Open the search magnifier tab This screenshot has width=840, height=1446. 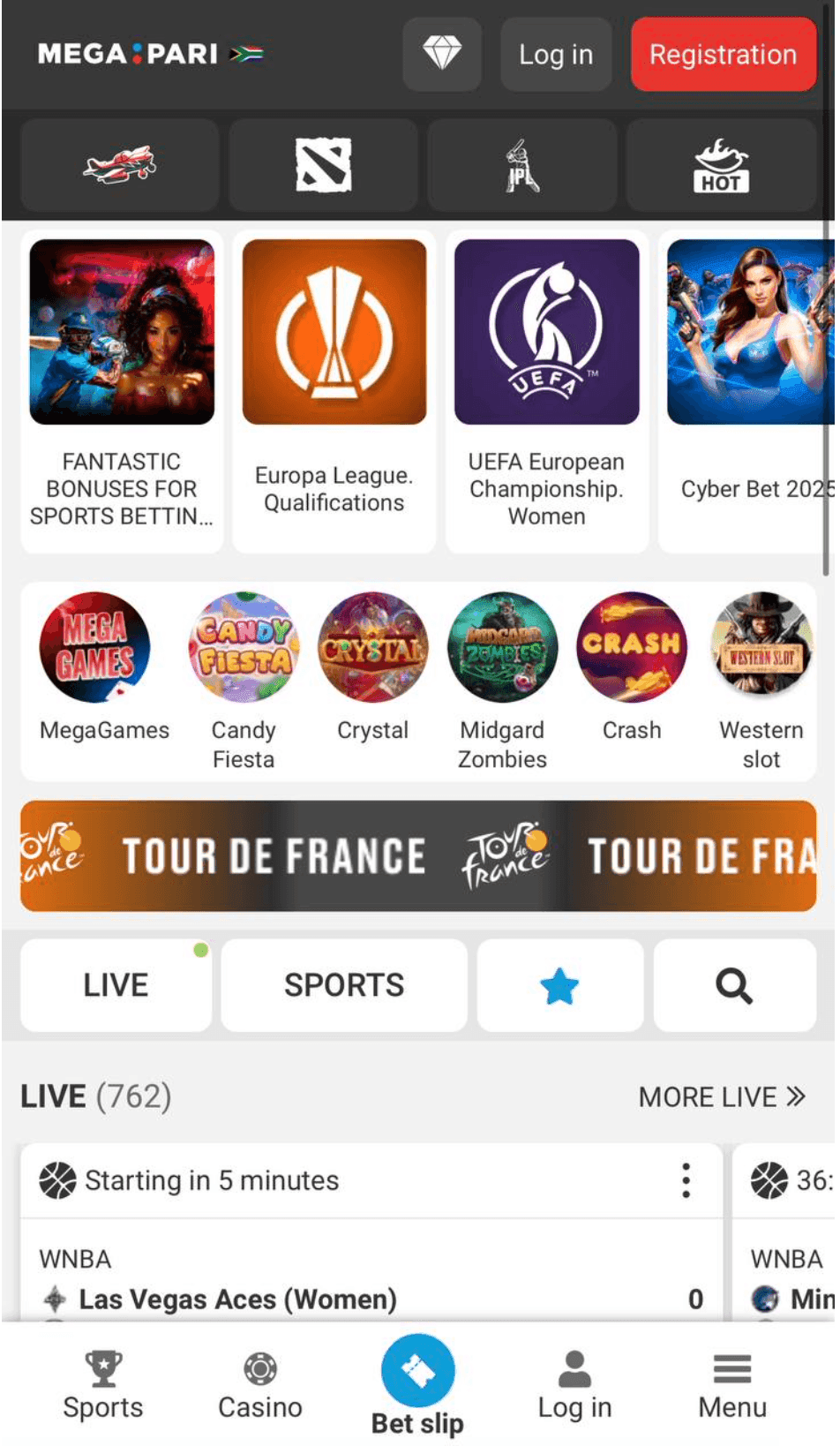pos(734,984)
